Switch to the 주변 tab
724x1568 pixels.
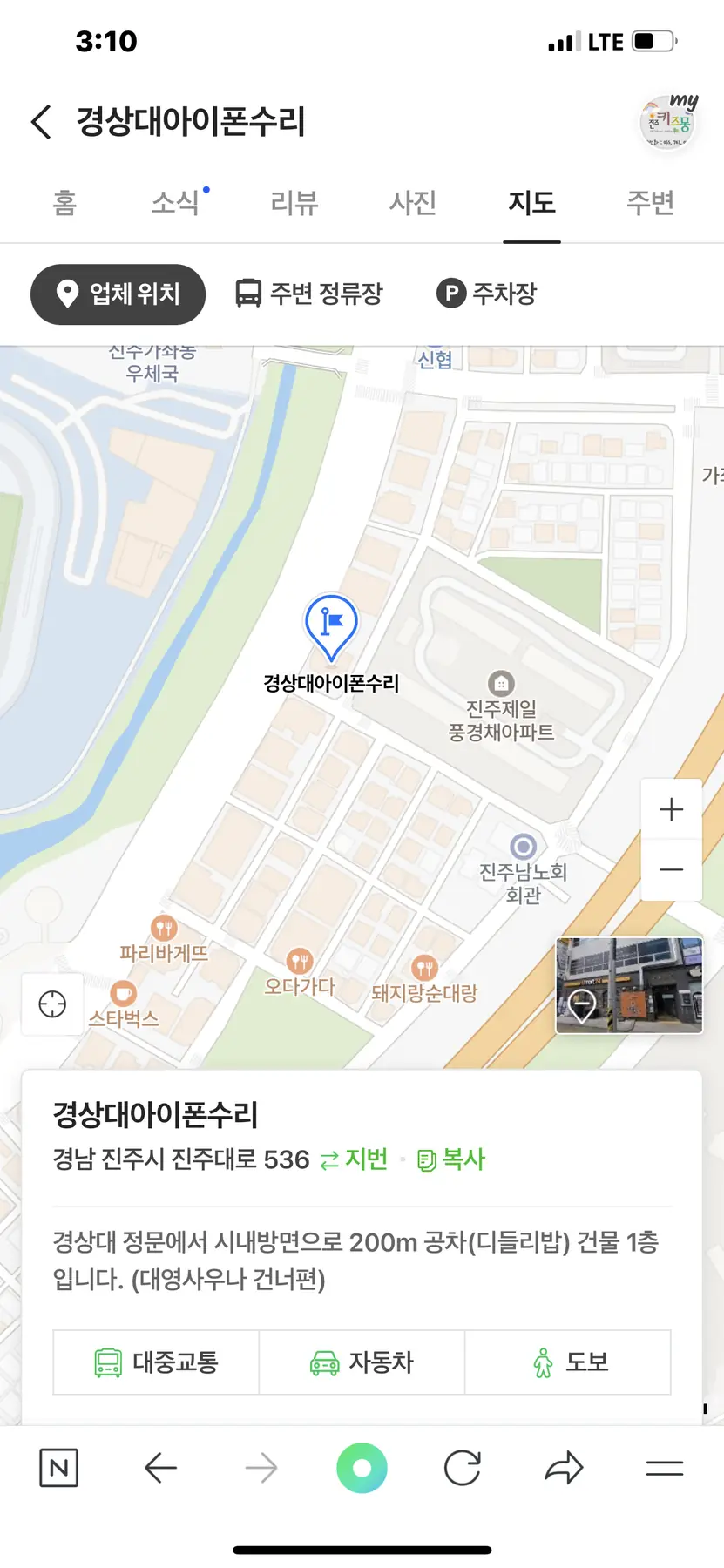coord(650,203)
